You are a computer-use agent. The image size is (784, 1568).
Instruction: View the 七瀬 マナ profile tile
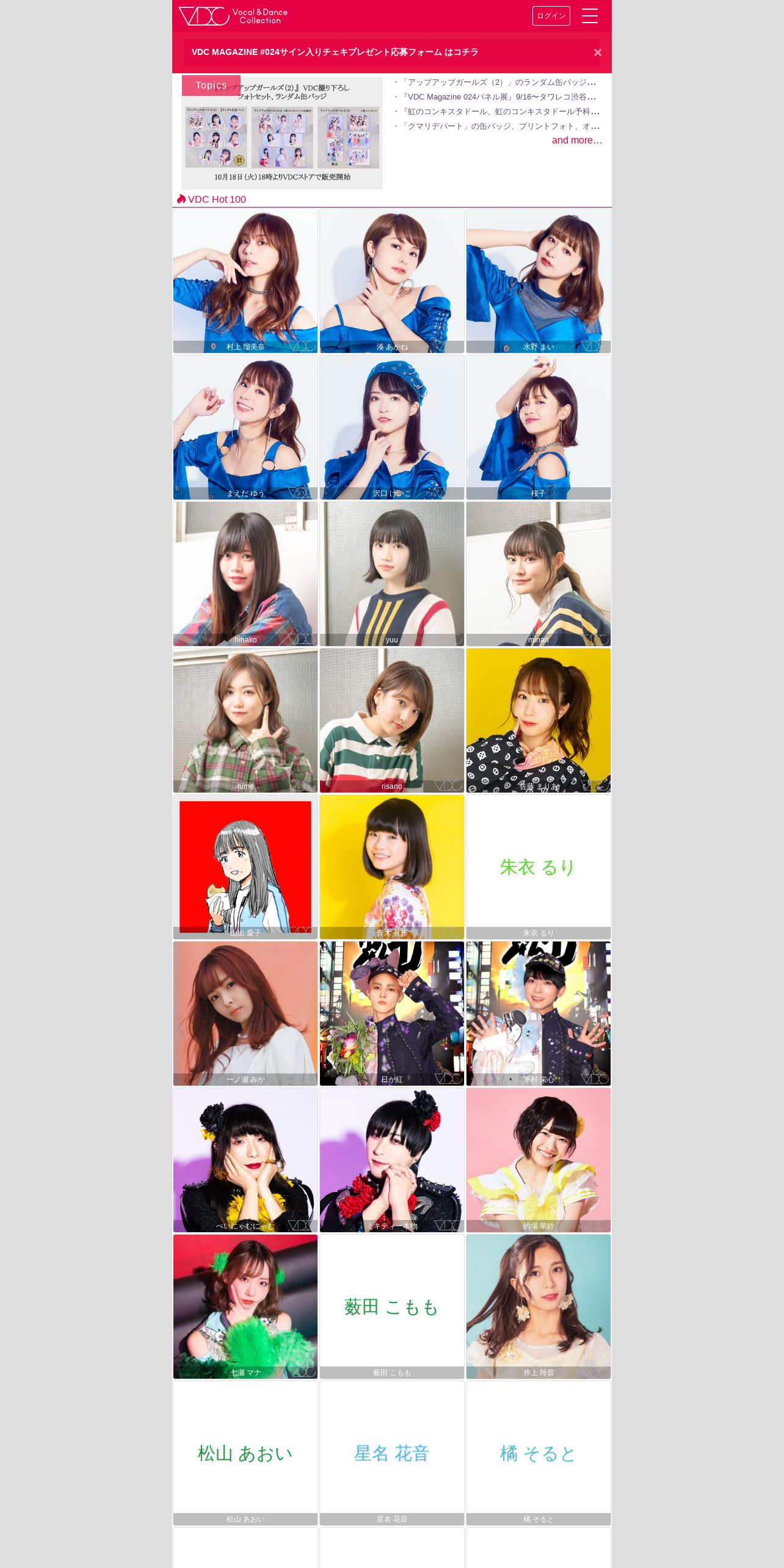[245, 1307]
